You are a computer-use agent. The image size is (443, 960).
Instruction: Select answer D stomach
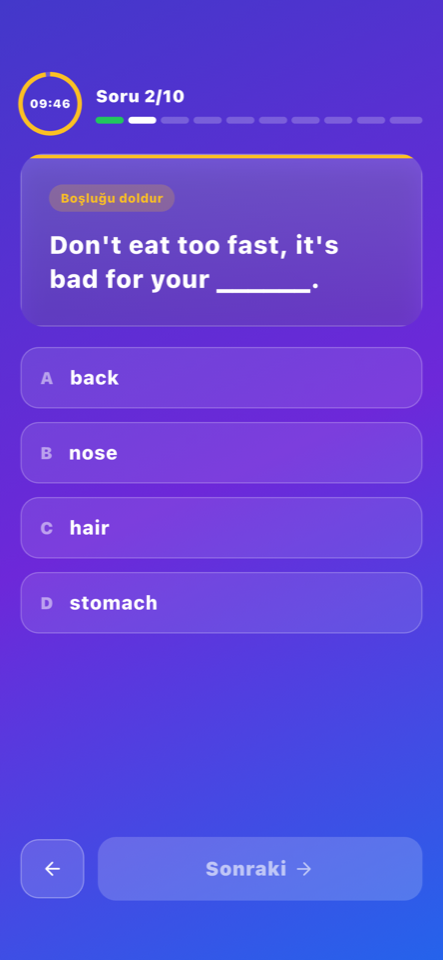click(222, 603)
